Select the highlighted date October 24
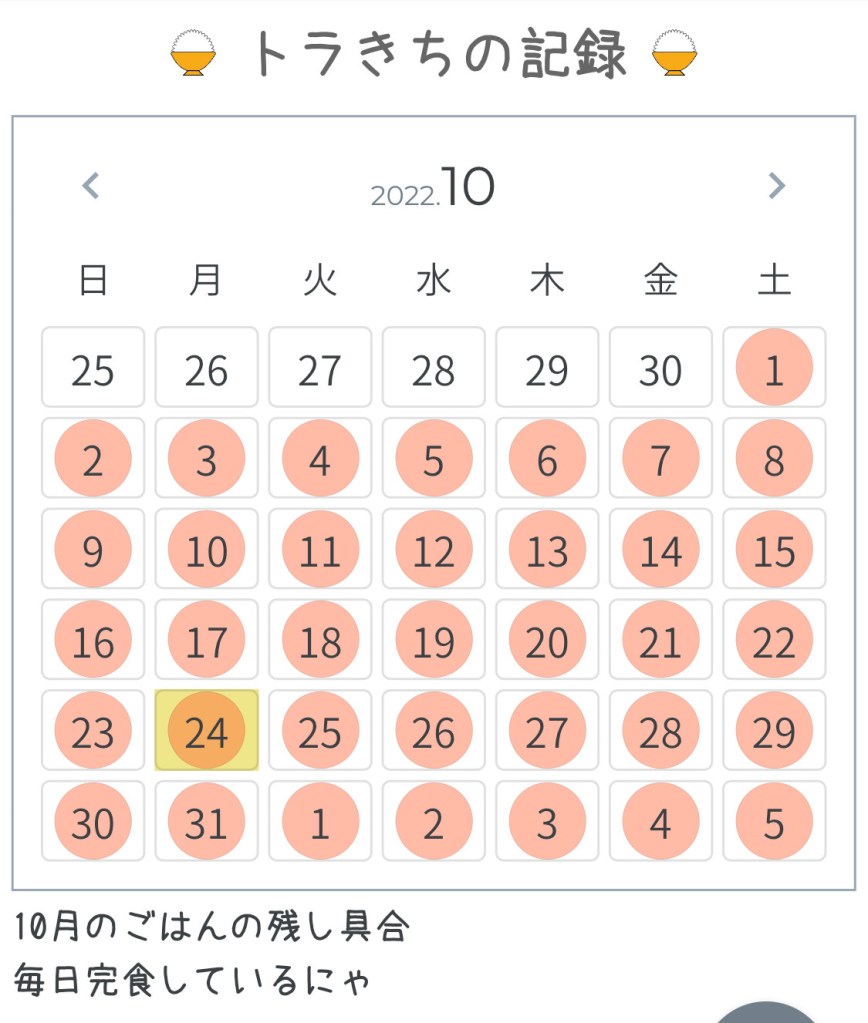The height and width of the screenshot is (1023, 868). pyautogui.click(x=206, y=730)
